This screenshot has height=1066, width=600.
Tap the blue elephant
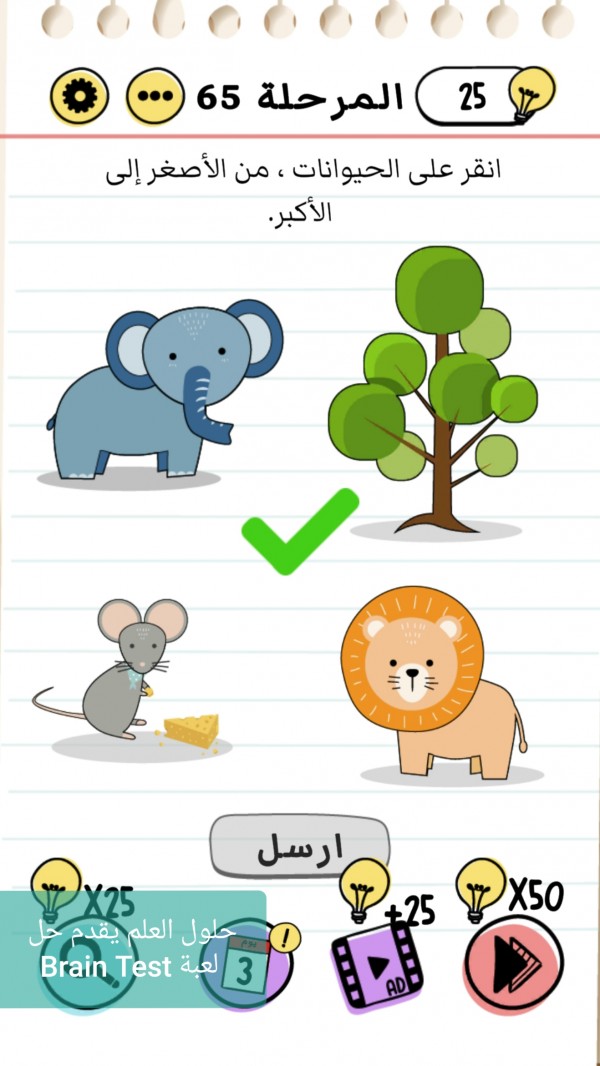coord(165,390)
